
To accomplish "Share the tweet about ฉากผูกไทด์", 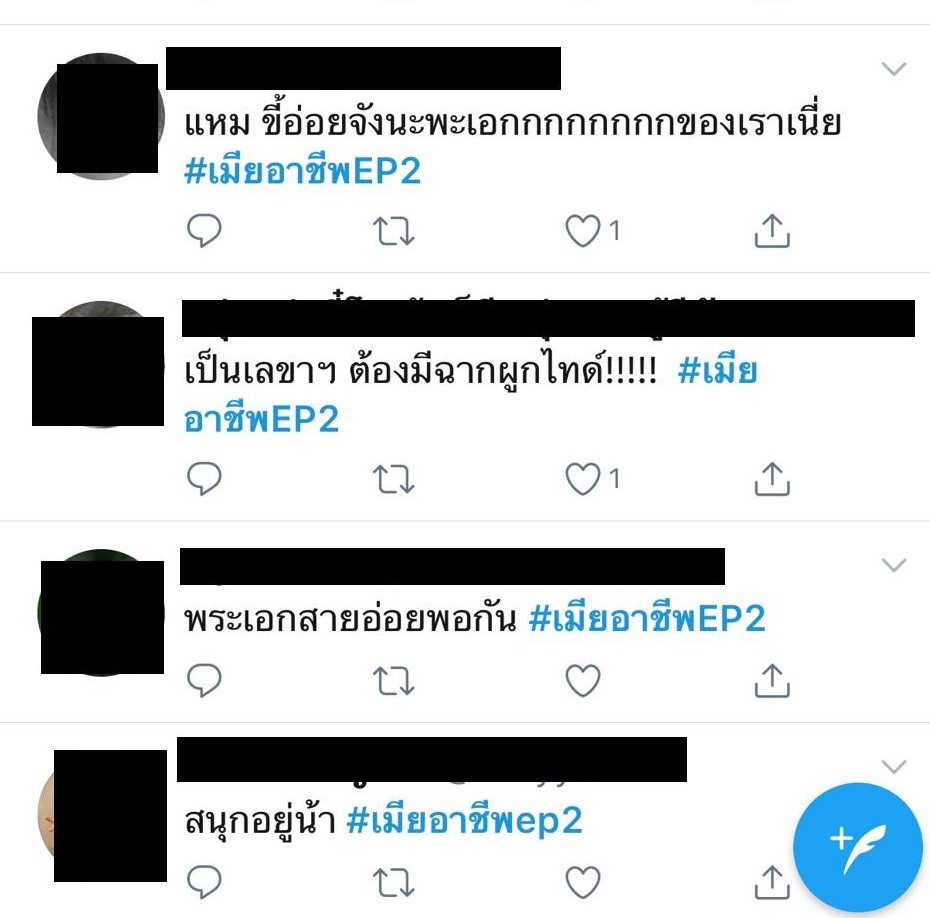I will (x=771, y=480).
